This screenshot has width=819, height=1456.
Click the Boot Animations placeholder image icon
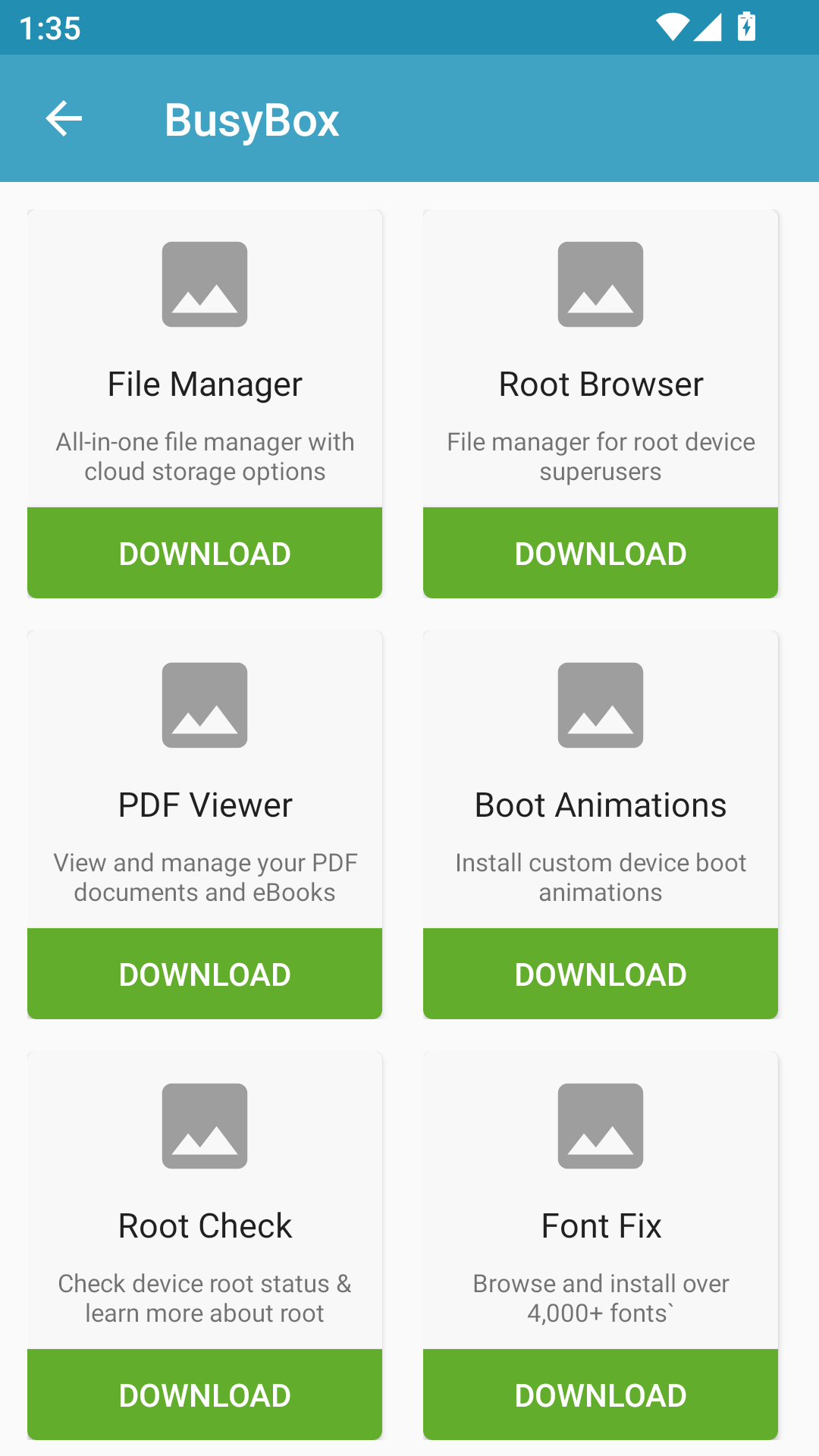[600, 705]
